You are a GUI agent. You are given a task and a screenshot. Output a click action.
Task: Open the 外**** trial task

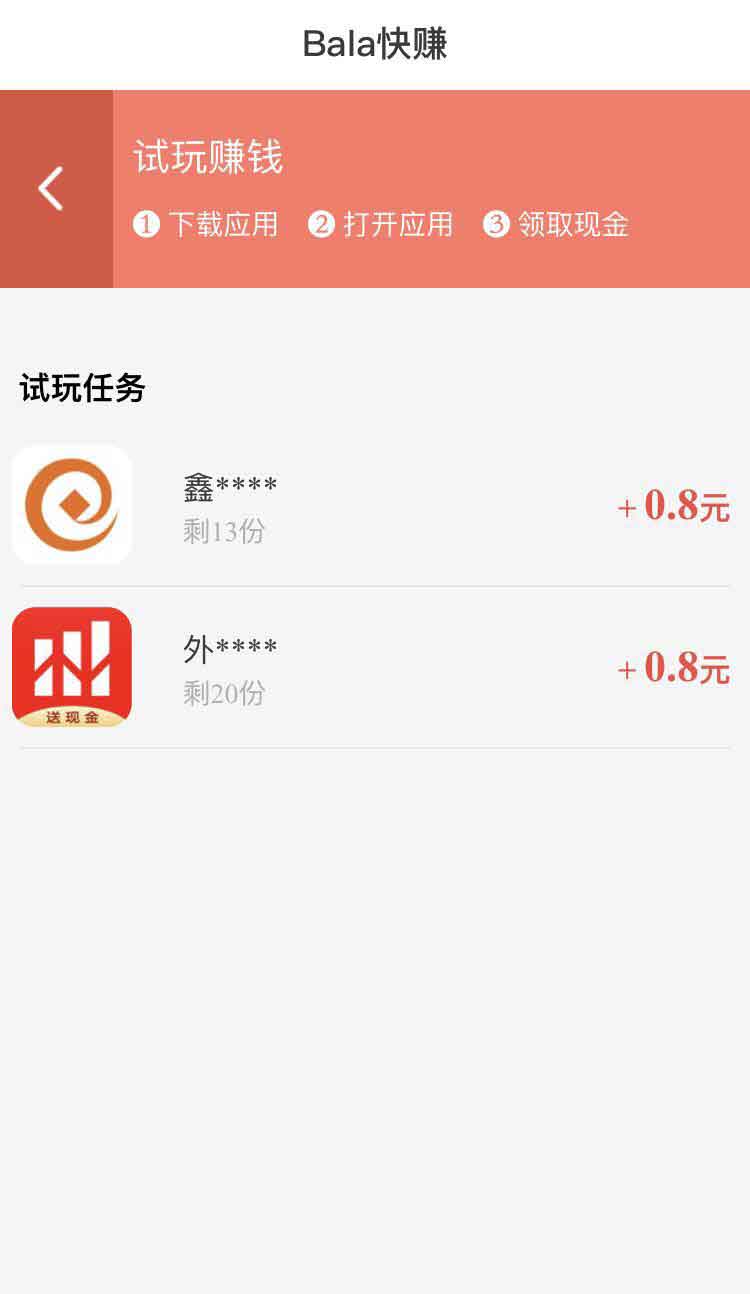375,667
